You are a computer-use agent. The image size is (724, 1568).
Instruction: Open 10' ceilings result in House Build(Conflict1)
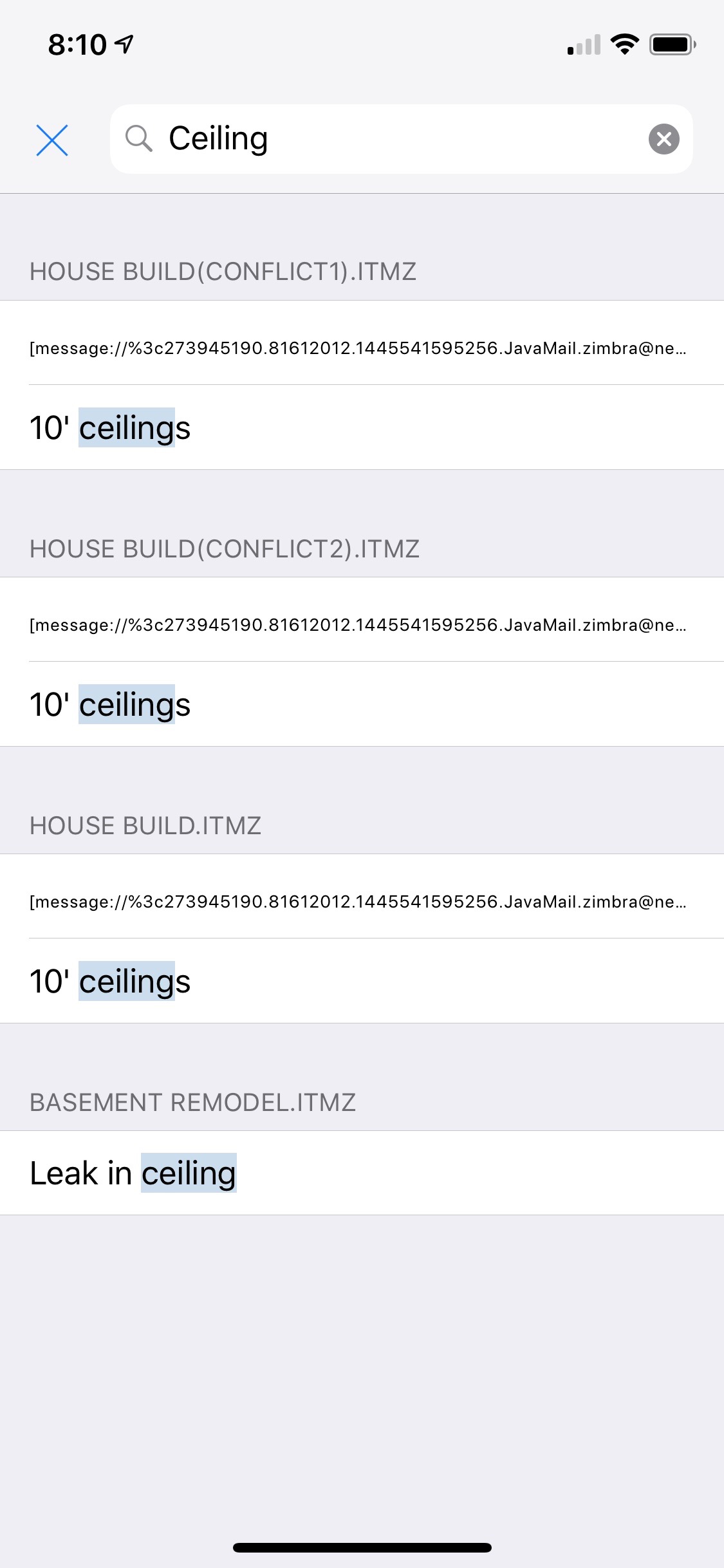point(362,427)
